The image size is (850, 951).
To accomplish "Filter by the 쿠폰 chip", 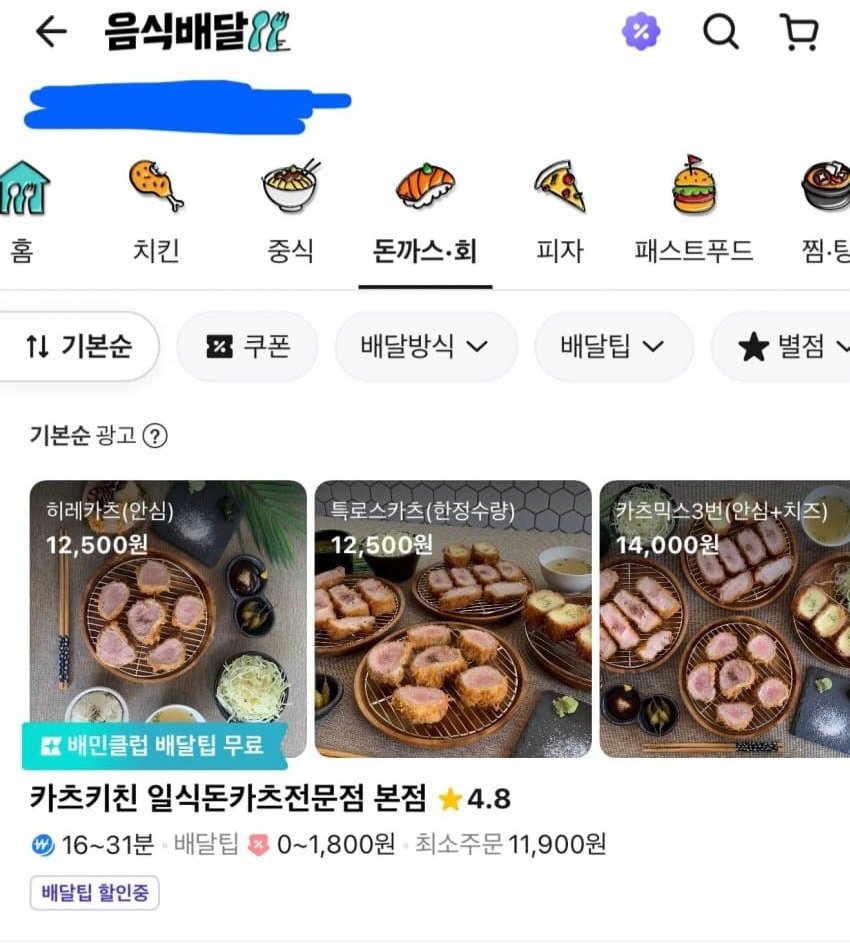I will 247,347.
